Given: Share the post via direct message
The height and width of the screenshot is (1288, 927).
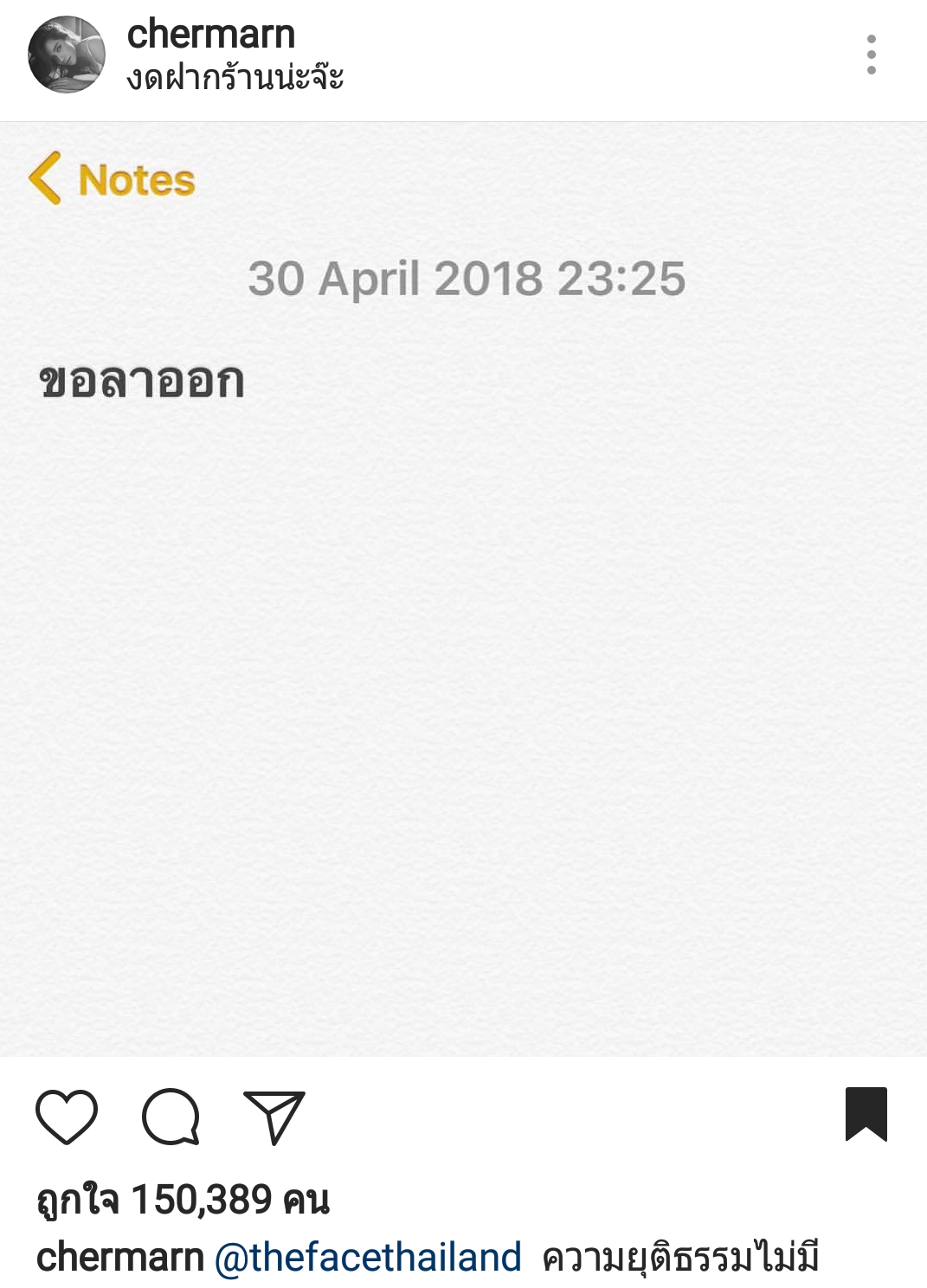Looking at the screenshot, I should 274,1117.
